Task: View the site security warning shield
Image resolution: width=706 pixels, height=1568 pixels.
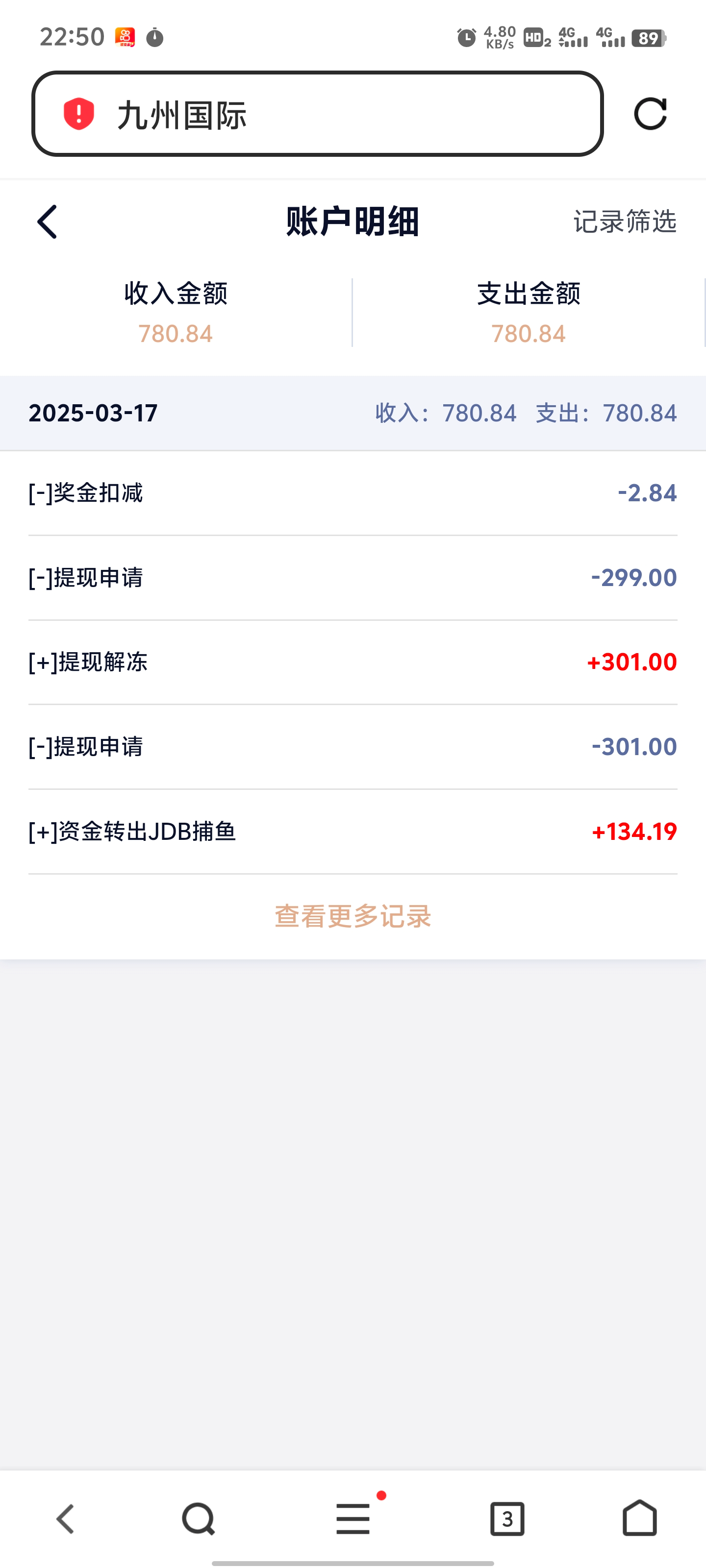Action: [79, 114]
